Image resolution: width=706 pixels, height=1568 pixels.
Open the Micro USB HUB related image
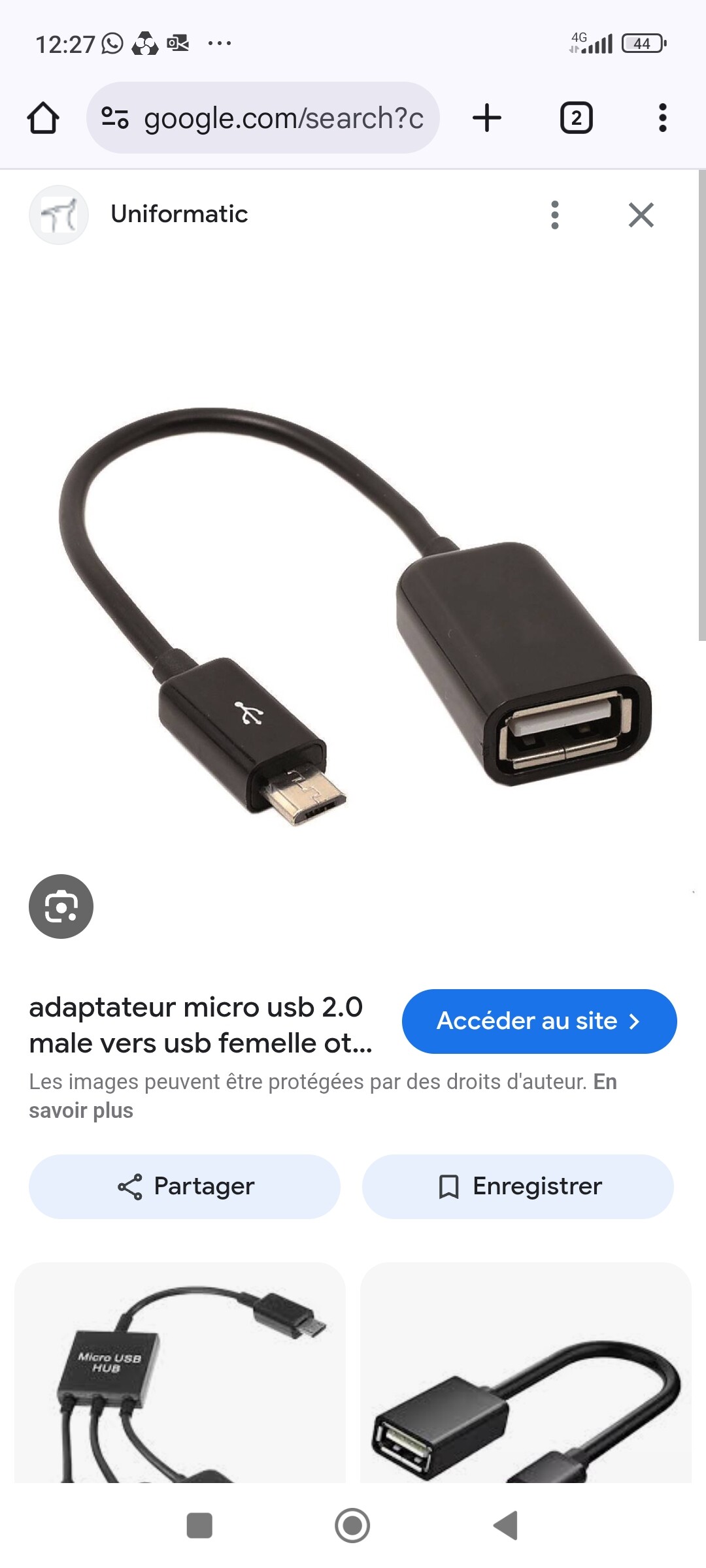180,1372
